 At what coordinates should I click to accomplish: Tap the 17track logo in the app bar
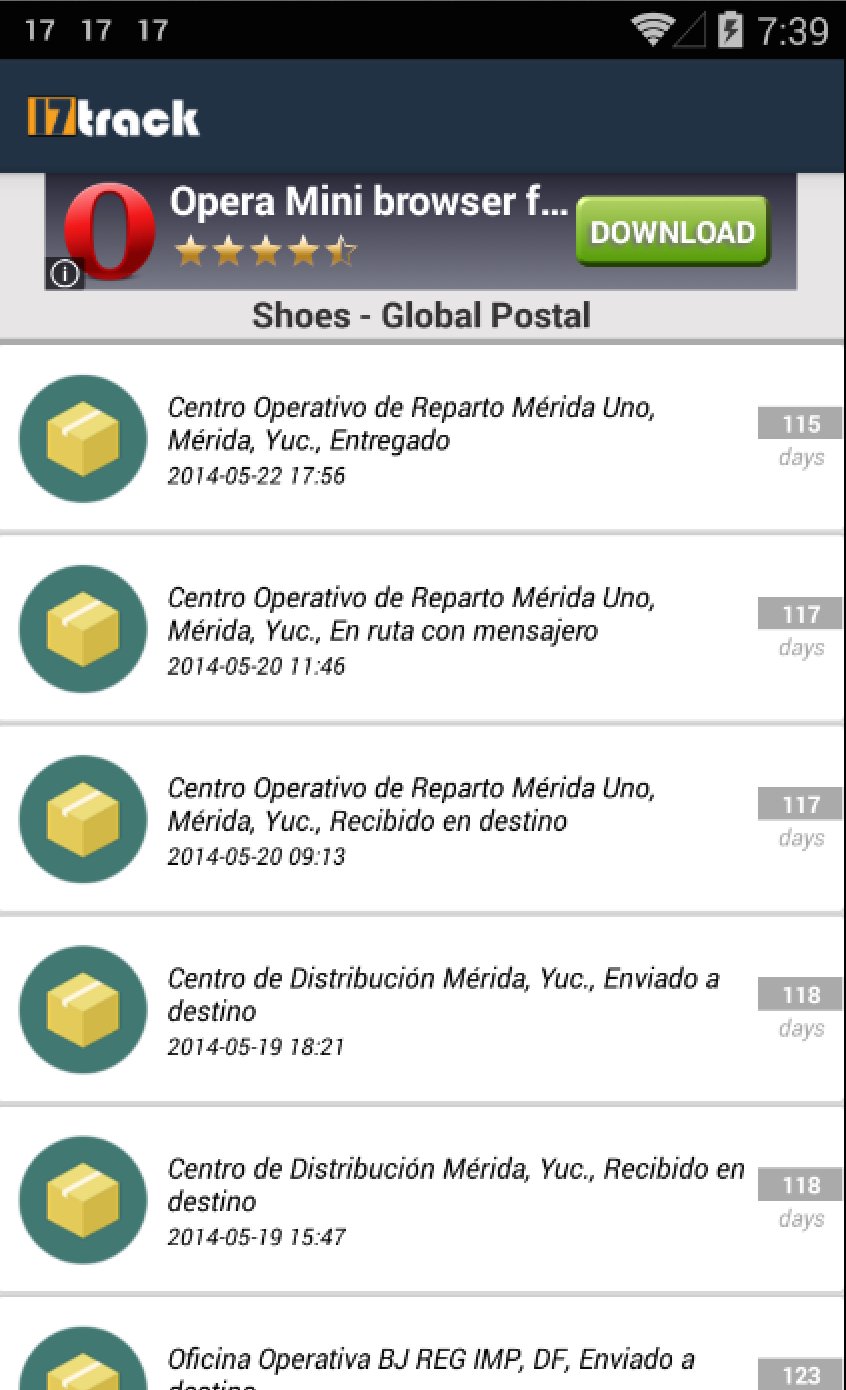coord(113,117)
